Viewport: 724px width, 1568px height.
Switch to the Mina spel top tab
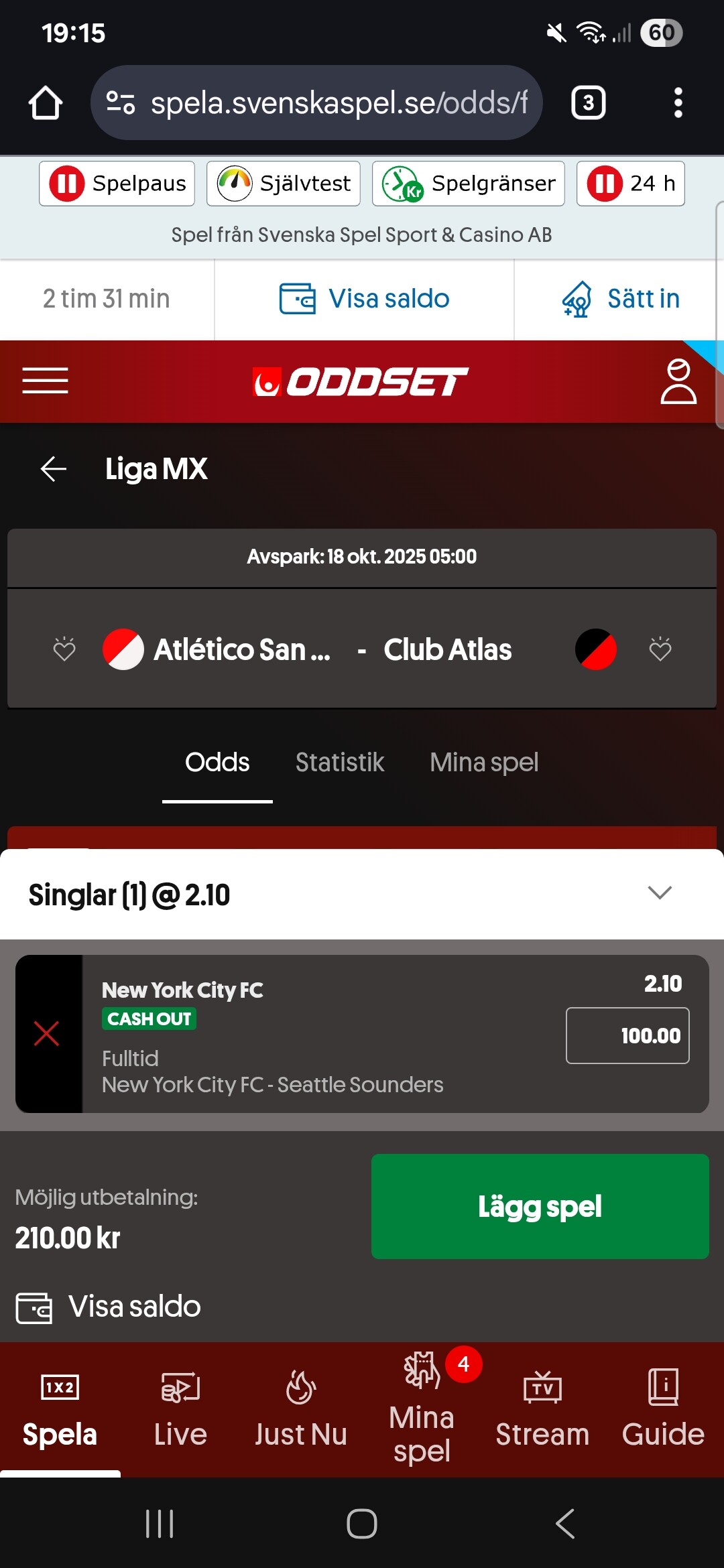[x=483, y=763]
